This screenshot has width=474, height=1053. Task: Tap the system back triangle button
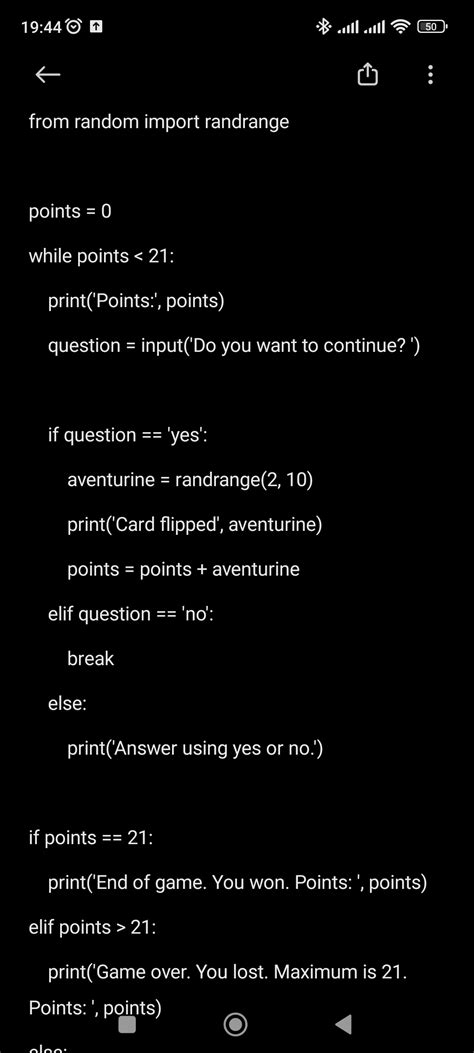(343, 1024)
